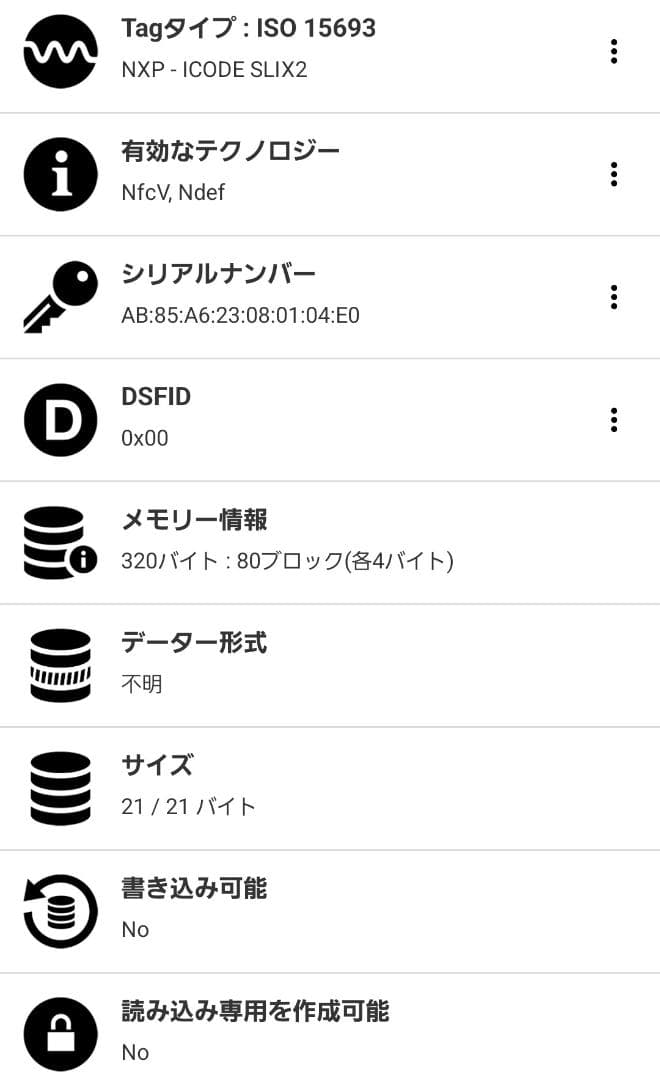Open overflow menu for シリアルナンバー row
Viewport: 660px width, 1080px height.
(613, 297)
